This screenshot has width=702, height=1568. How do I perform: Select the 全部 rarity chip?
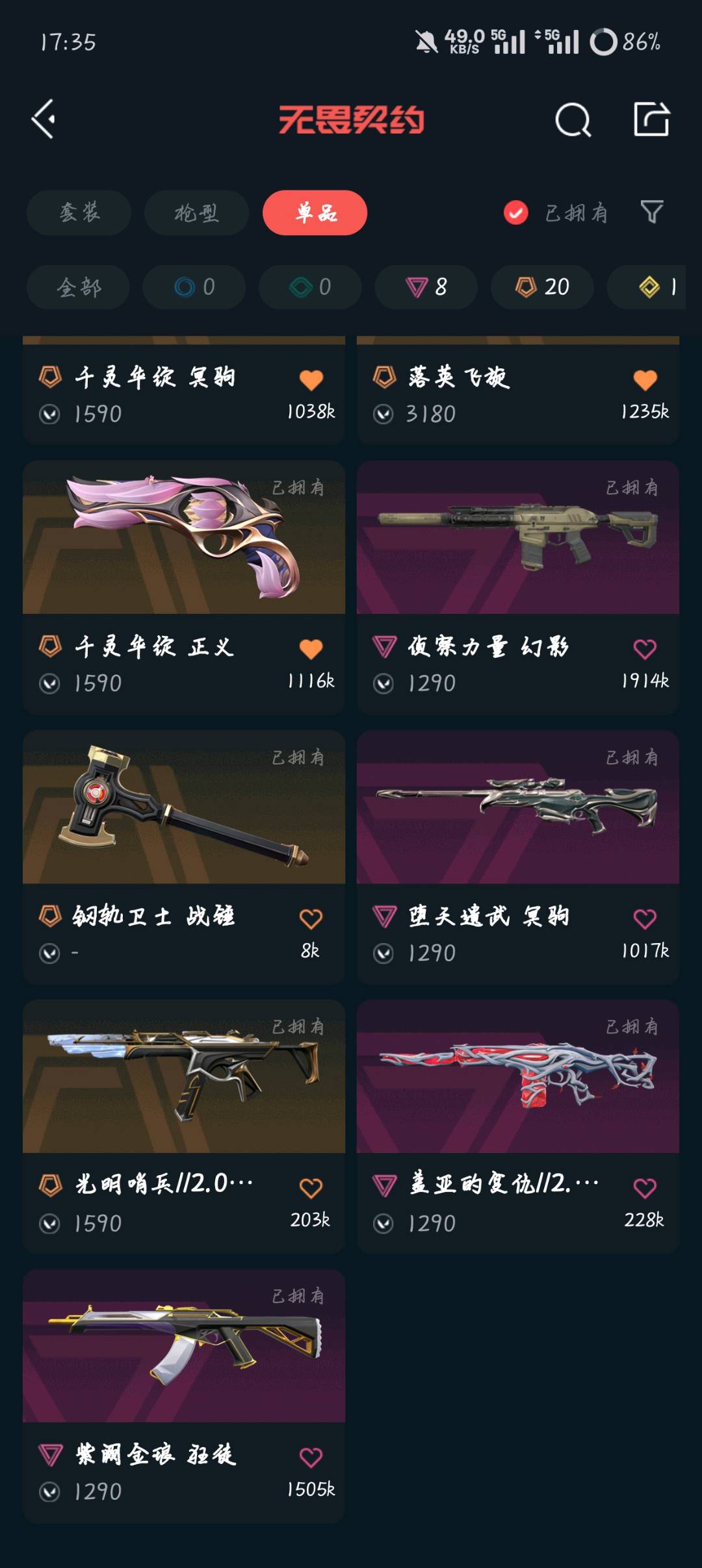tap(78, 286)
